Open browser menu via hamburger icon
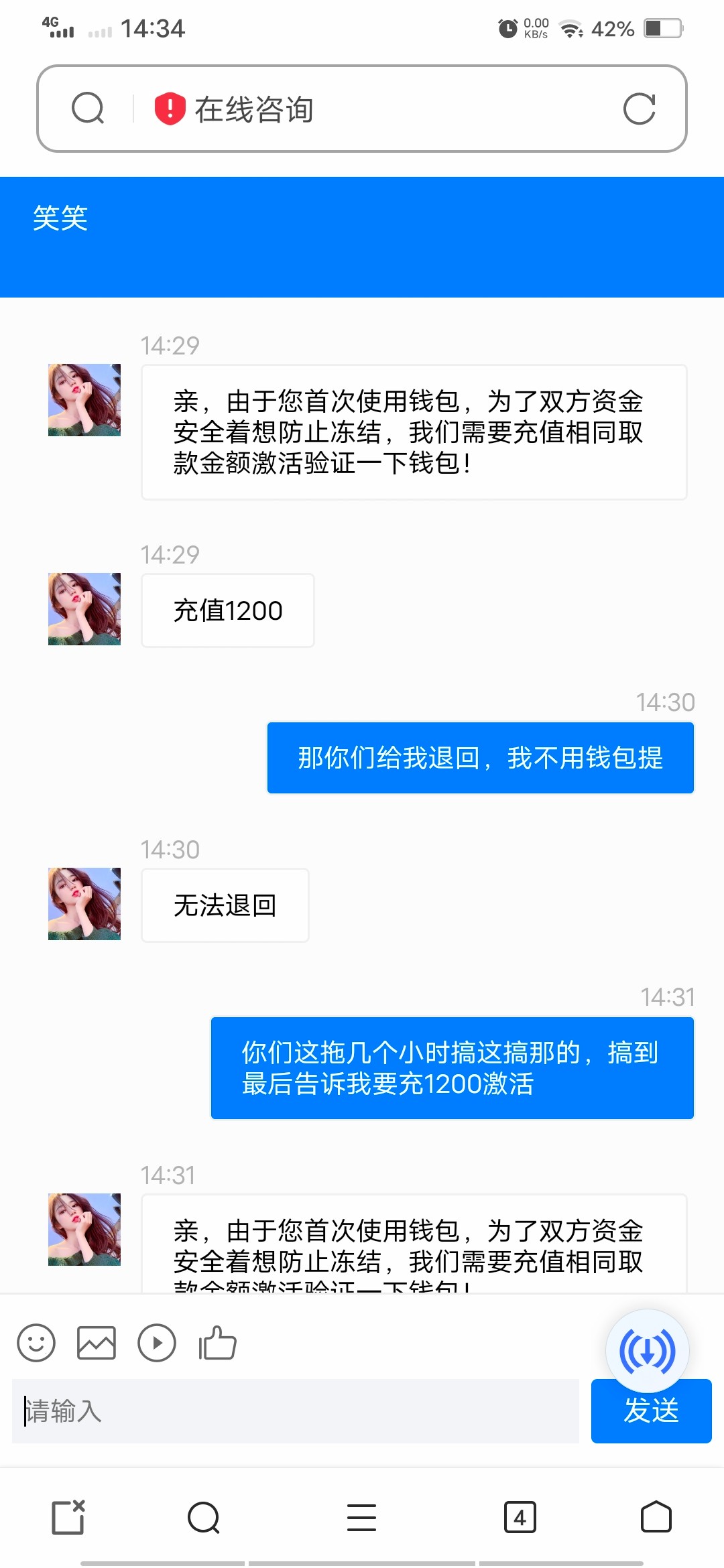The height and width of the screenshot is (1568, 724). click(x=361, y=1518)
